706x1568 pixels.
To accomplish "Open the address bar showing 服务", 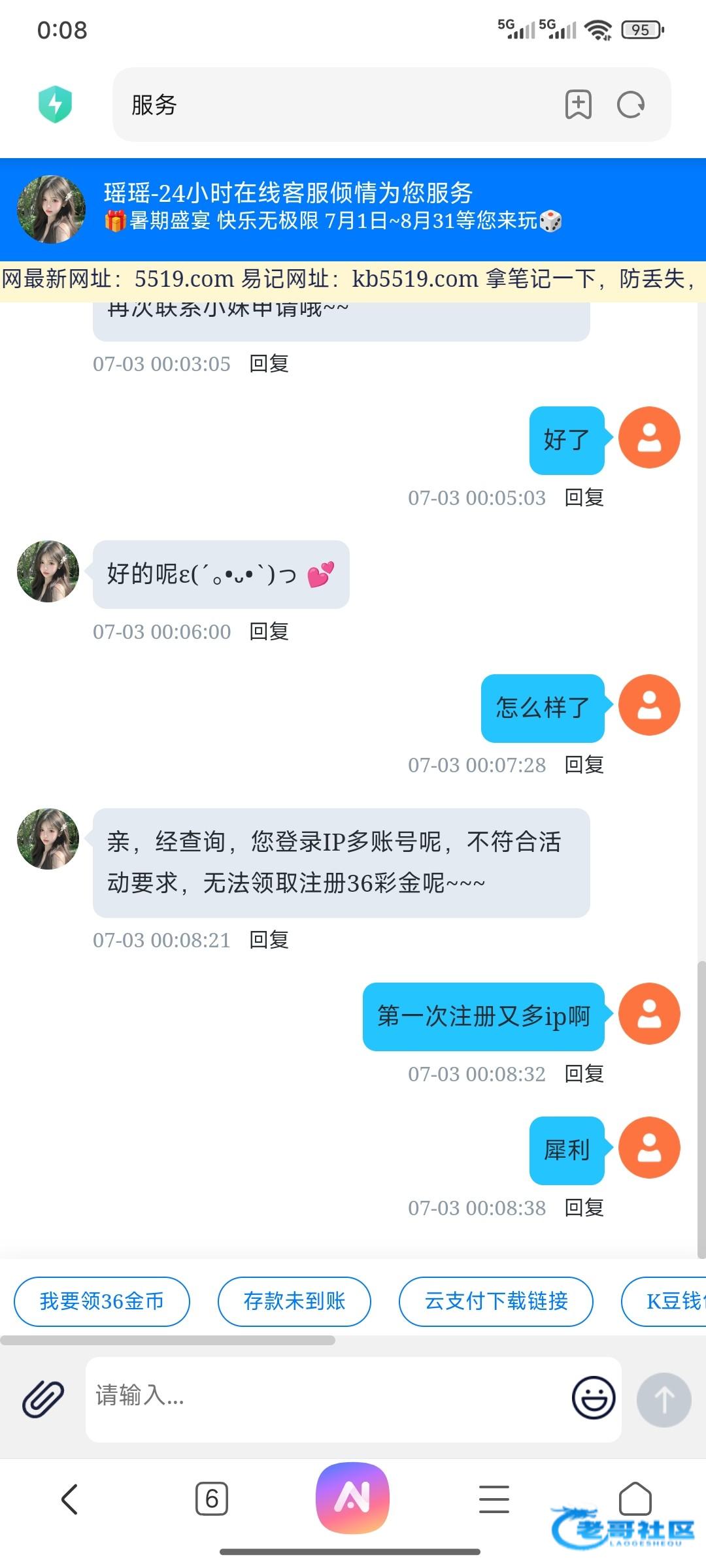I will (327, 105).
